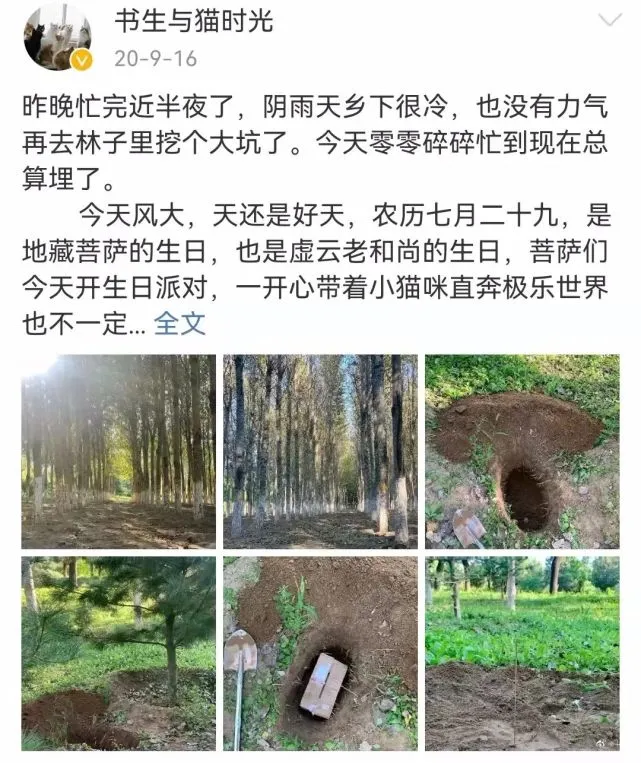Open the photo with box in hole
This screenshot has width=641, height=763.
[x=320, y=653]
